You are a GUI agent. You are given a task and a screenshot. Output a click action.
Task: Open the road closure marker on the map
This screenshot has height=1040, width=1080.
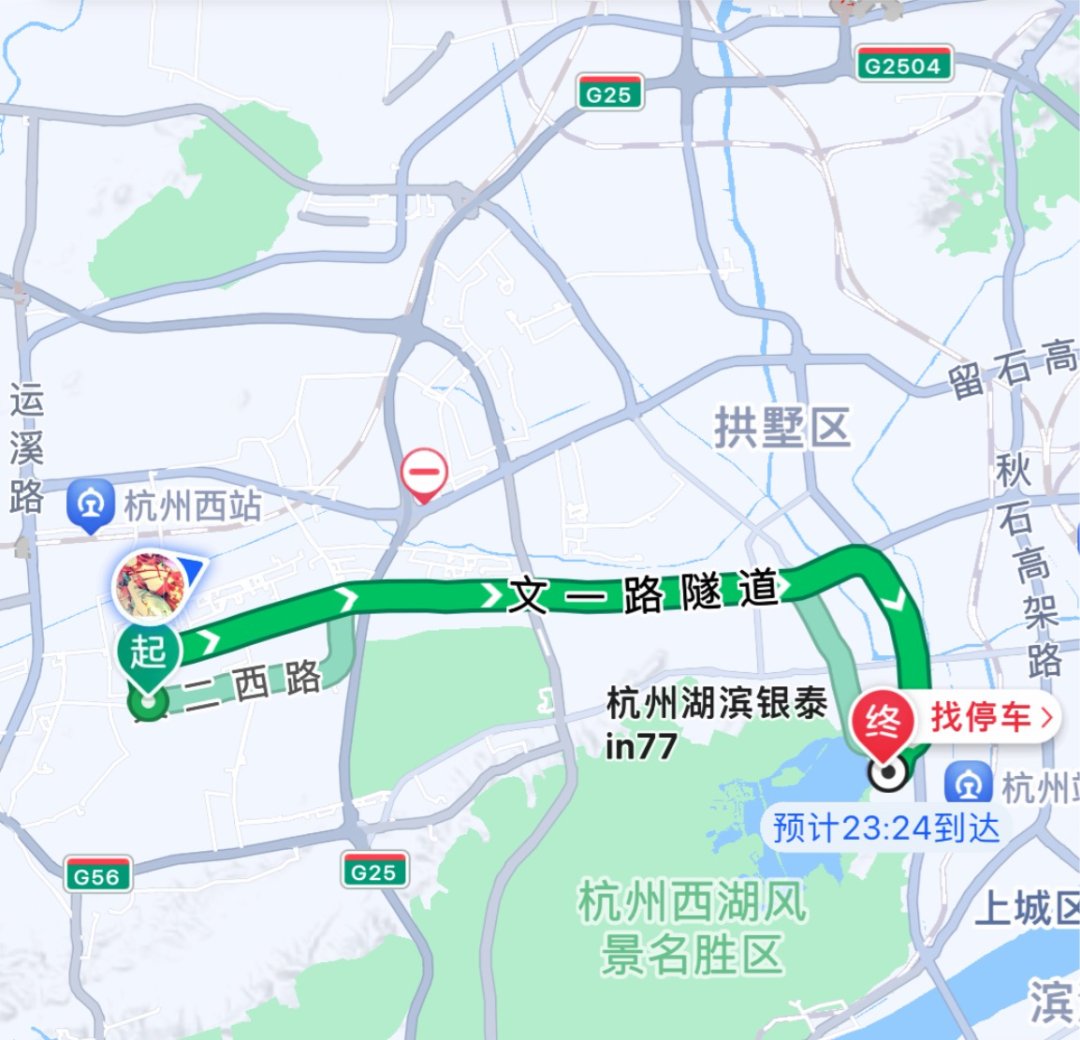[x=424, y=472]
